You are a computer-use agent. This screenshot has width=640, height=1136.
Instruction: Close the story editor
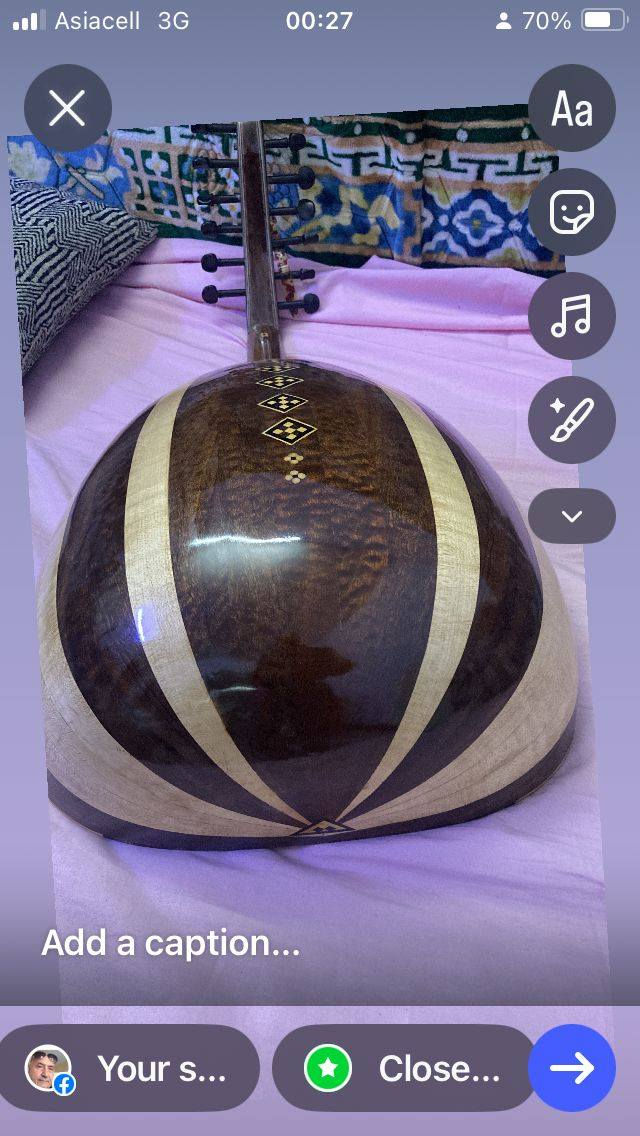pyautogui.click(x=67, y=108)
